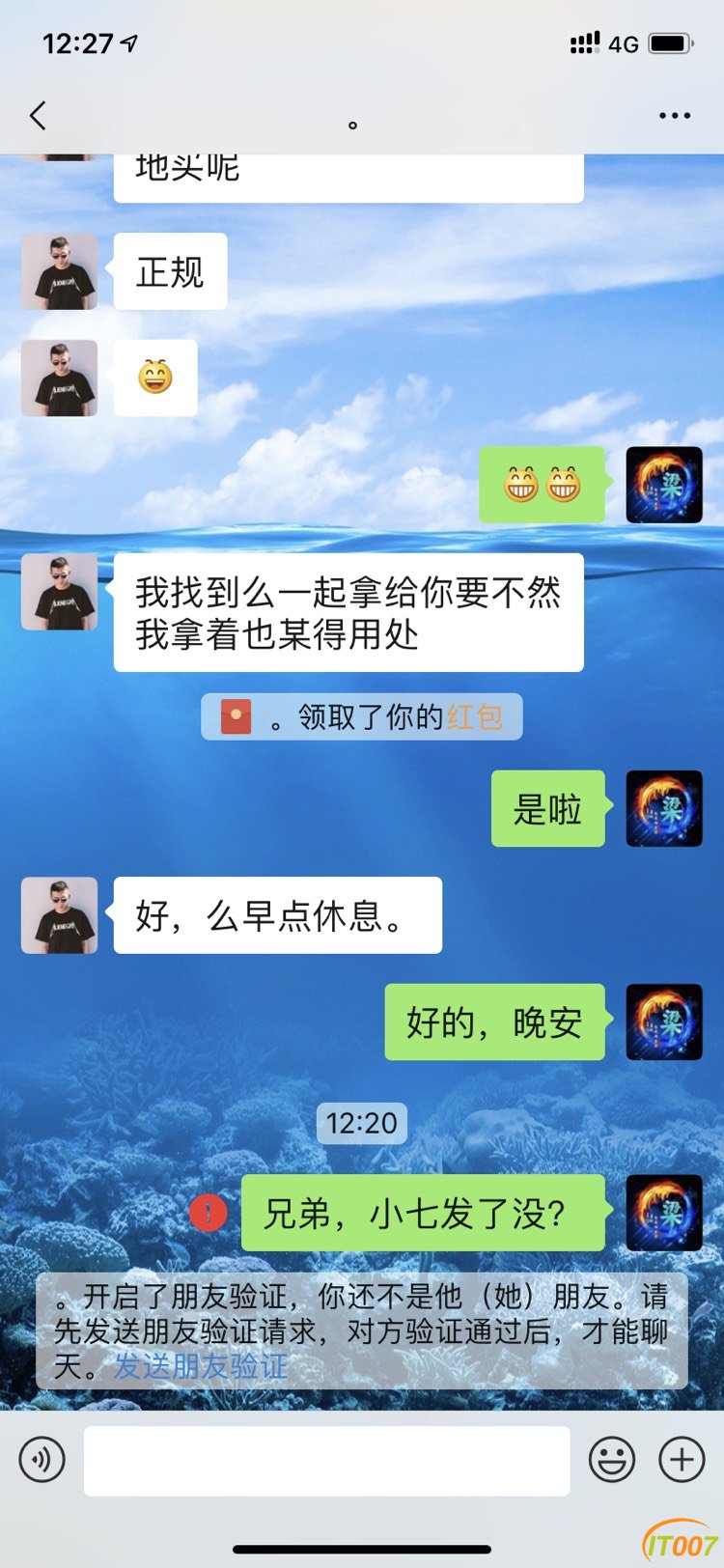This screenshot has width=724, height=1568.
Task: Focus the message text field
Action: (x=326, y=1461)
